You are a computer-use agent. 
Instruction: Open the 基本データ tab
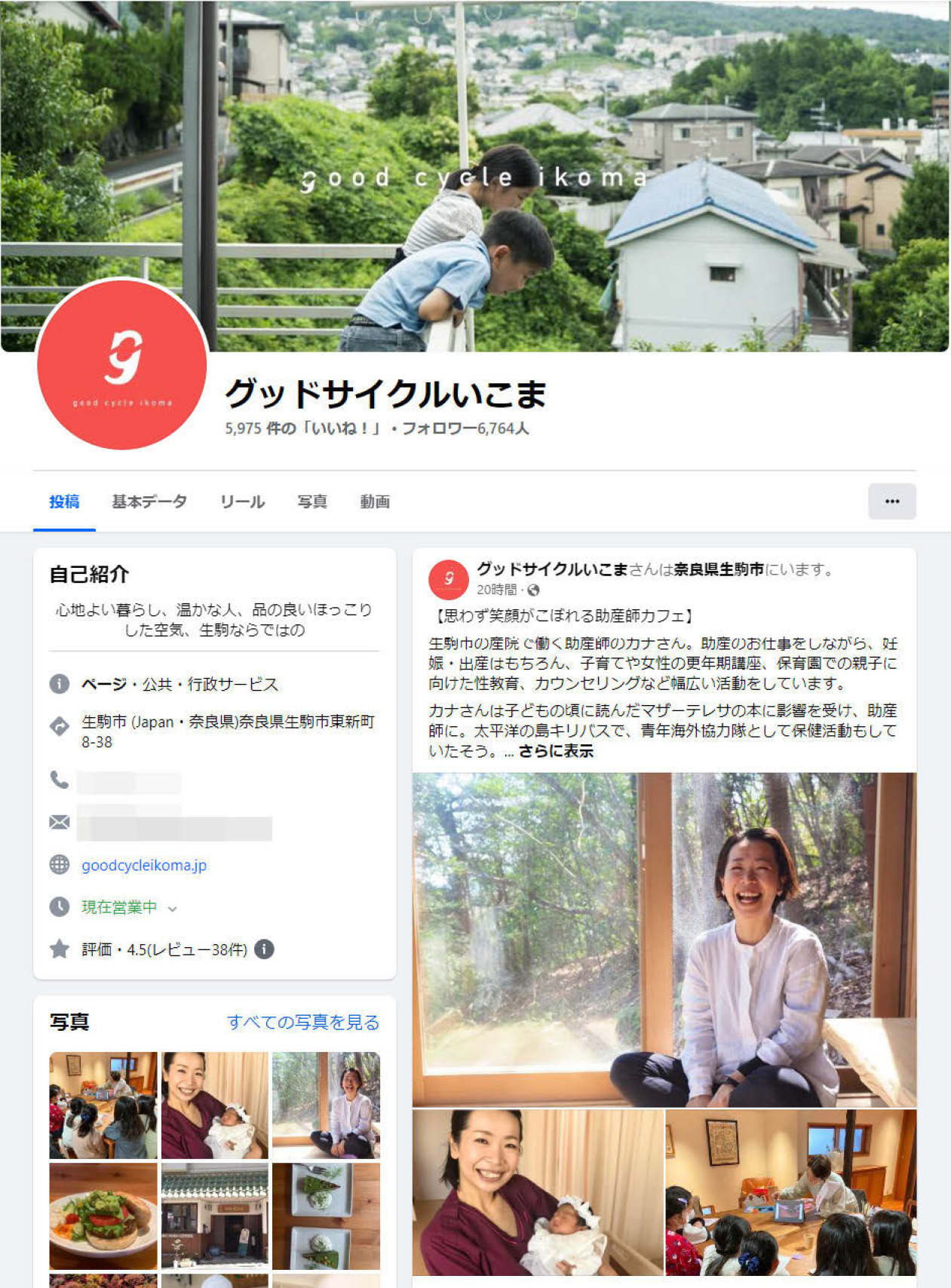pyautogui.click(x=149, y=501)
